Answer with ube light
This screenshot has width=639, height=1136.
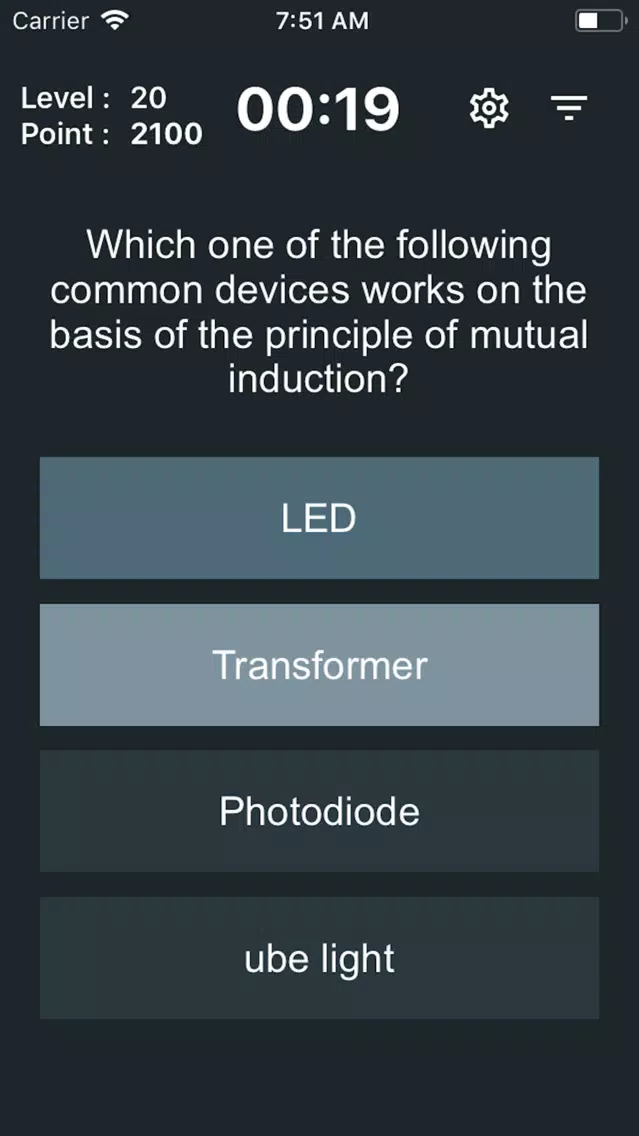click(x=320, y=958)
